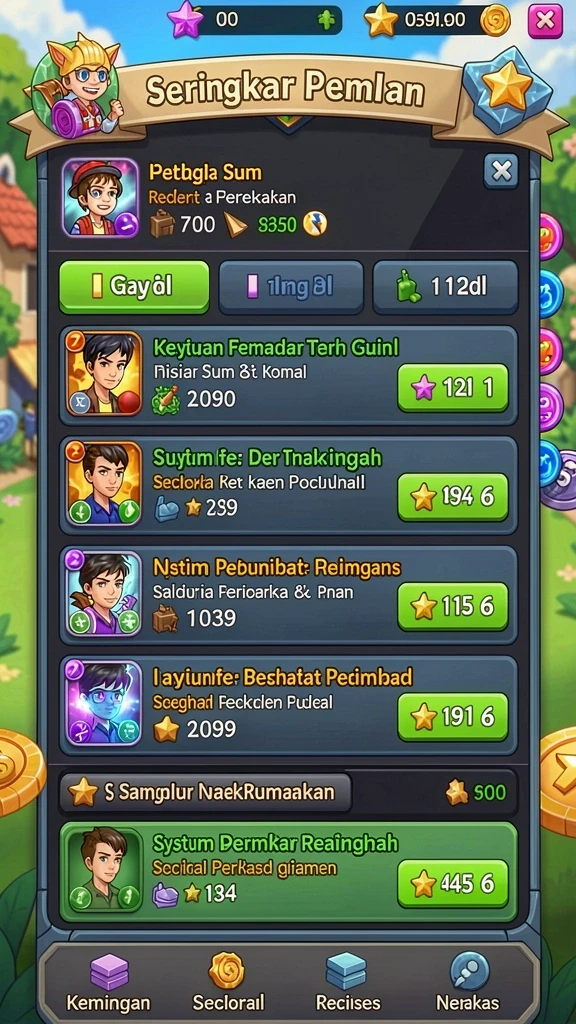Switch to the 1lng 8l tab
Viewport: 576px width, 1024px height.
click(291, 287)
